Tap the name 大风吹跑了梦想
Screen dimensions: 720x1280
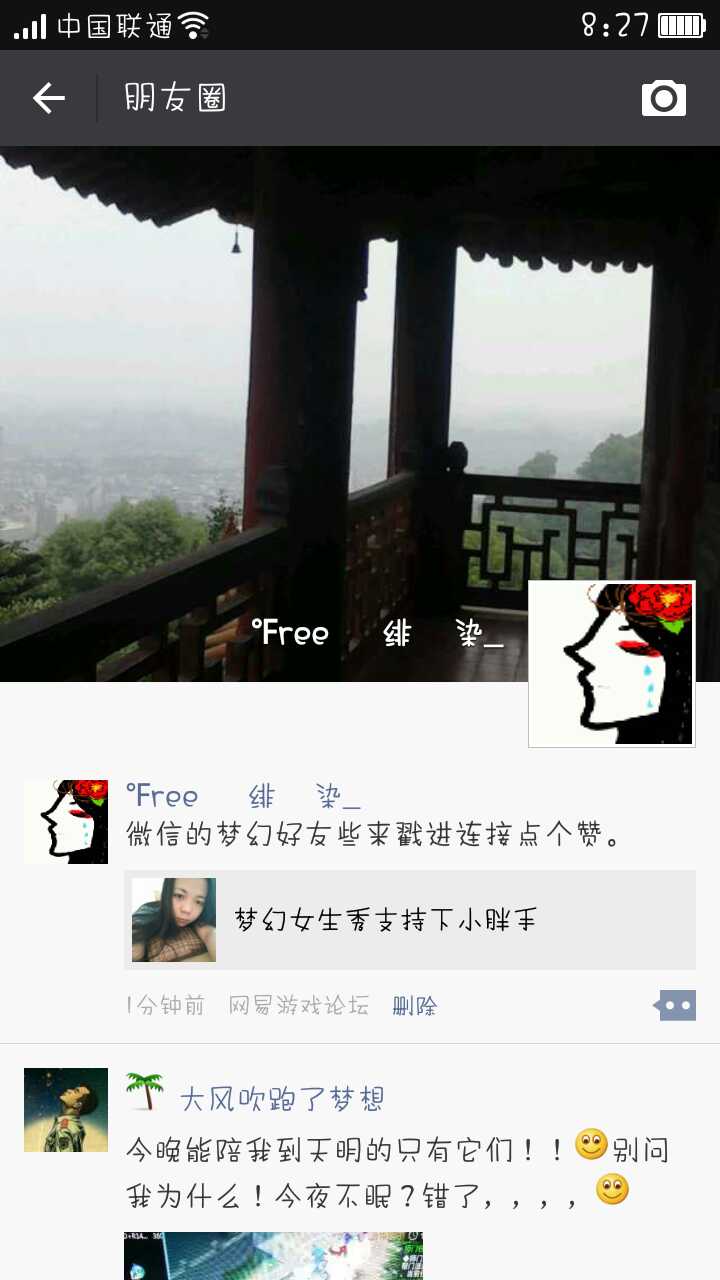coord(281,1099)
